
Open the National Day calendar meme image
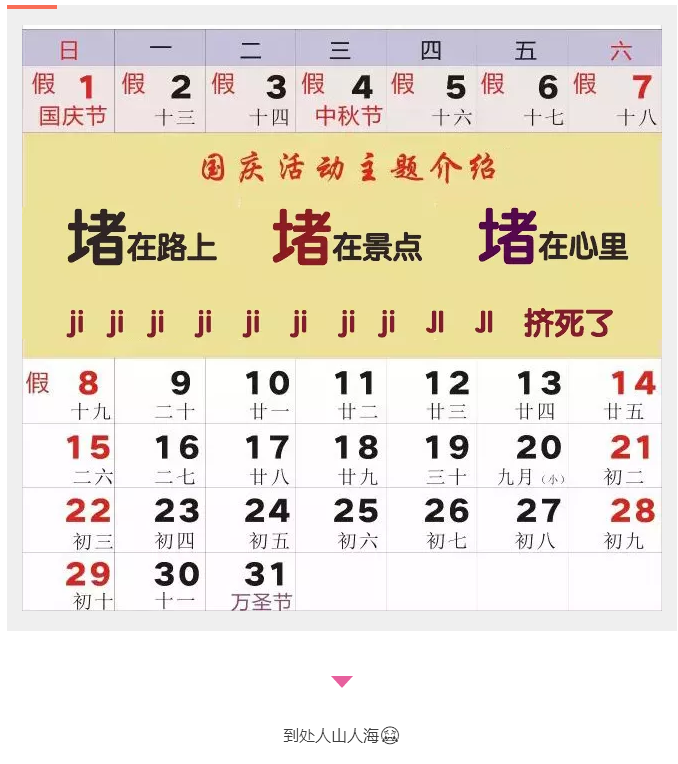[x=341, y=318]
